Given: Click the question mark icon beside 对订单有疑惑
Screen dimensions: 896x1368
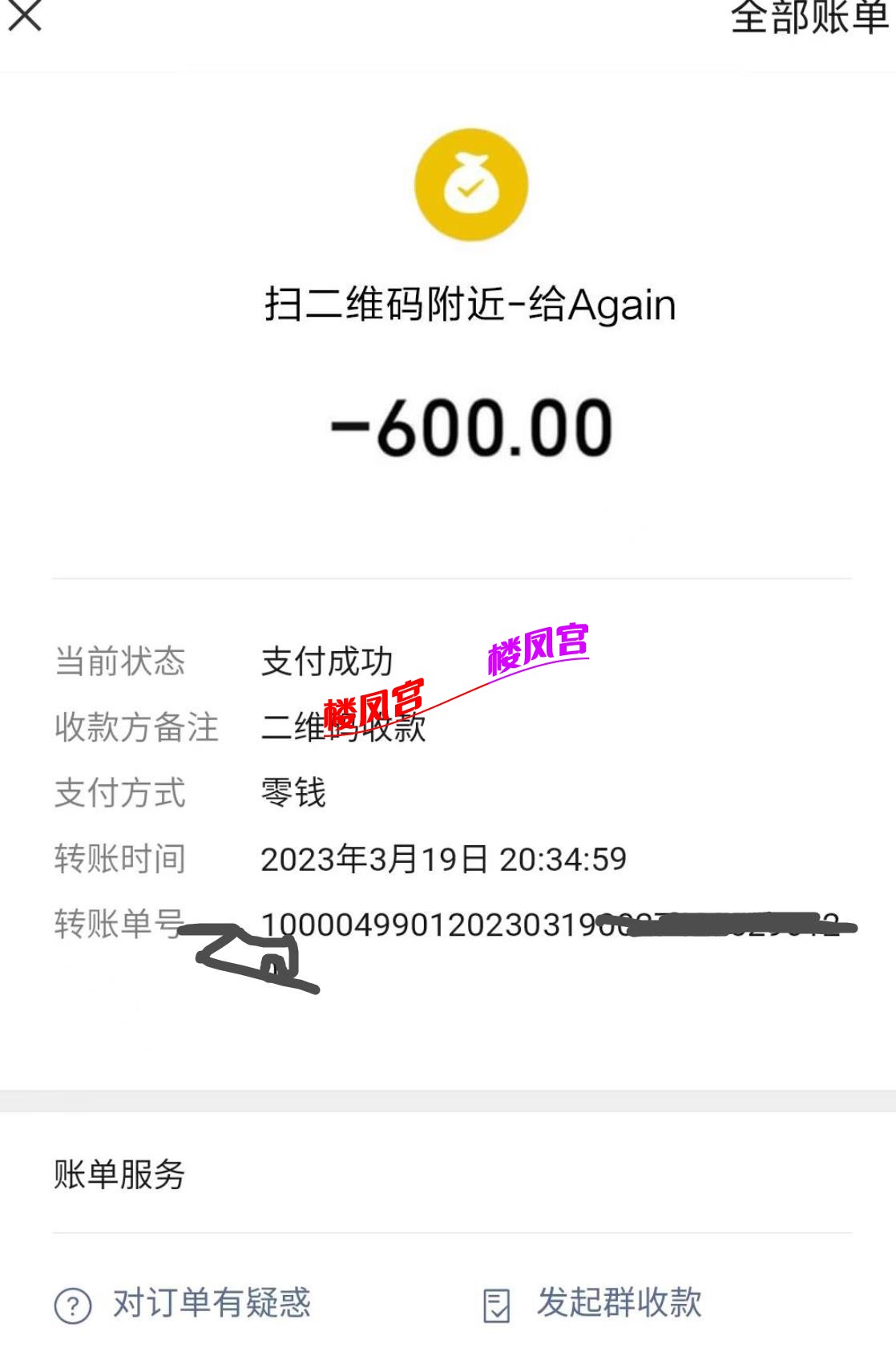Looking at the screenshot, I should point(71,1305).
